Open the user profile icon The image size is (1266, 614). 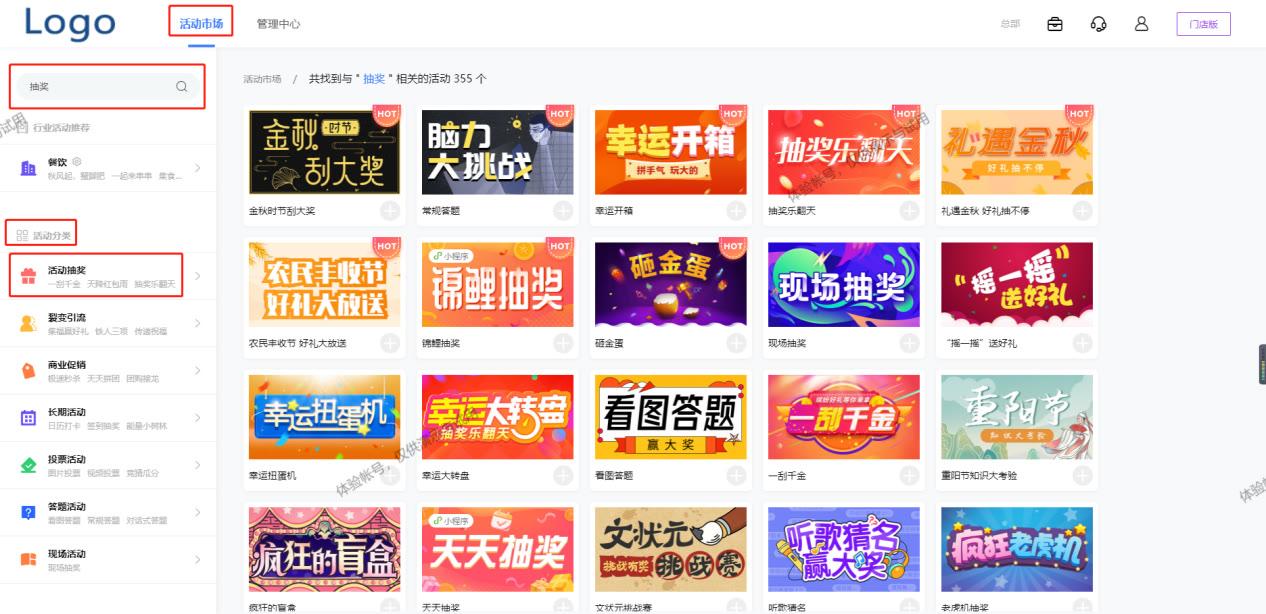point(1141,24)
